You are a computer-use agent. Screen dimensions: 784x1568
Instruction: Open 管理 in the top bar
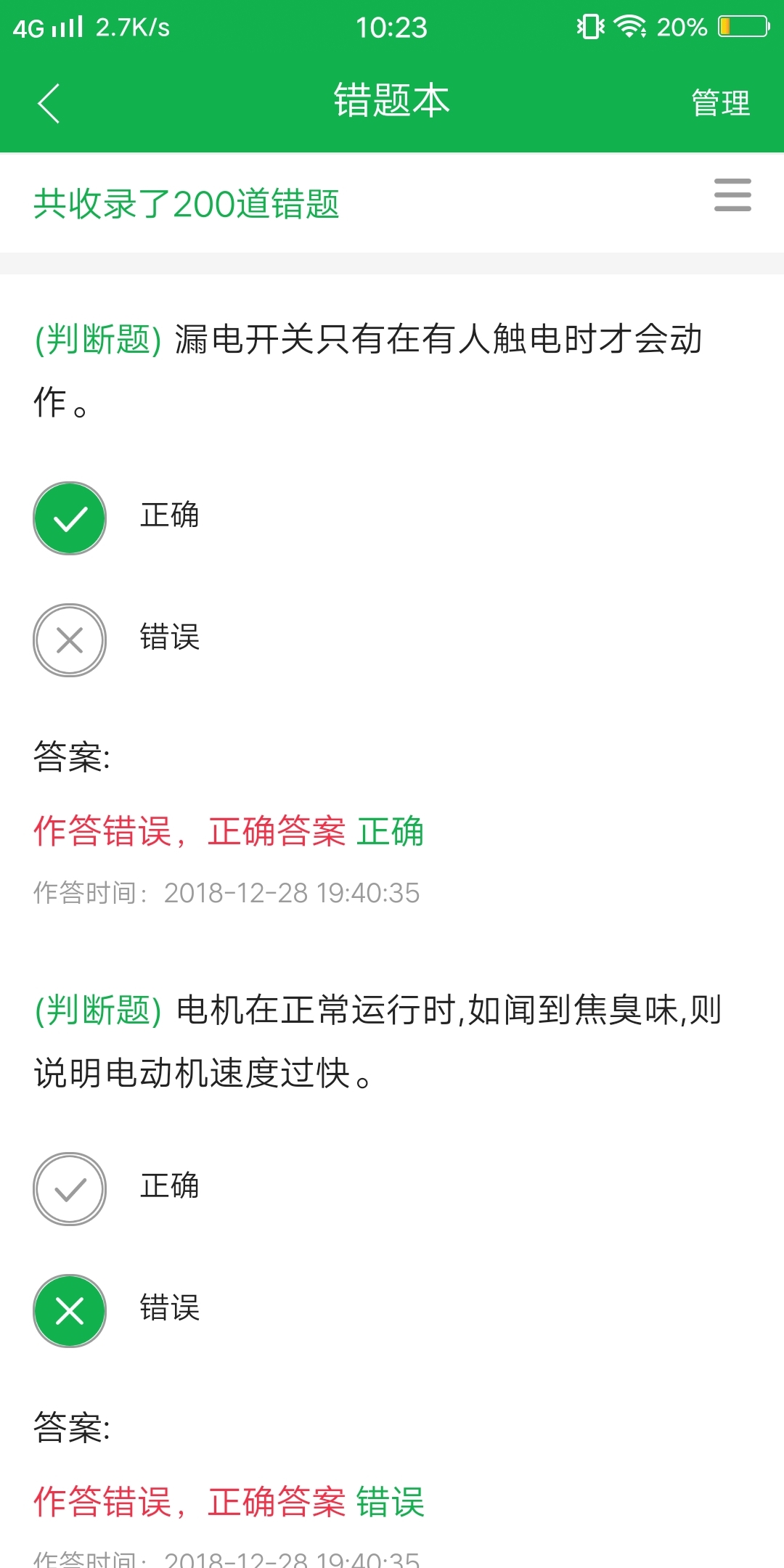(x=719, y=103)
